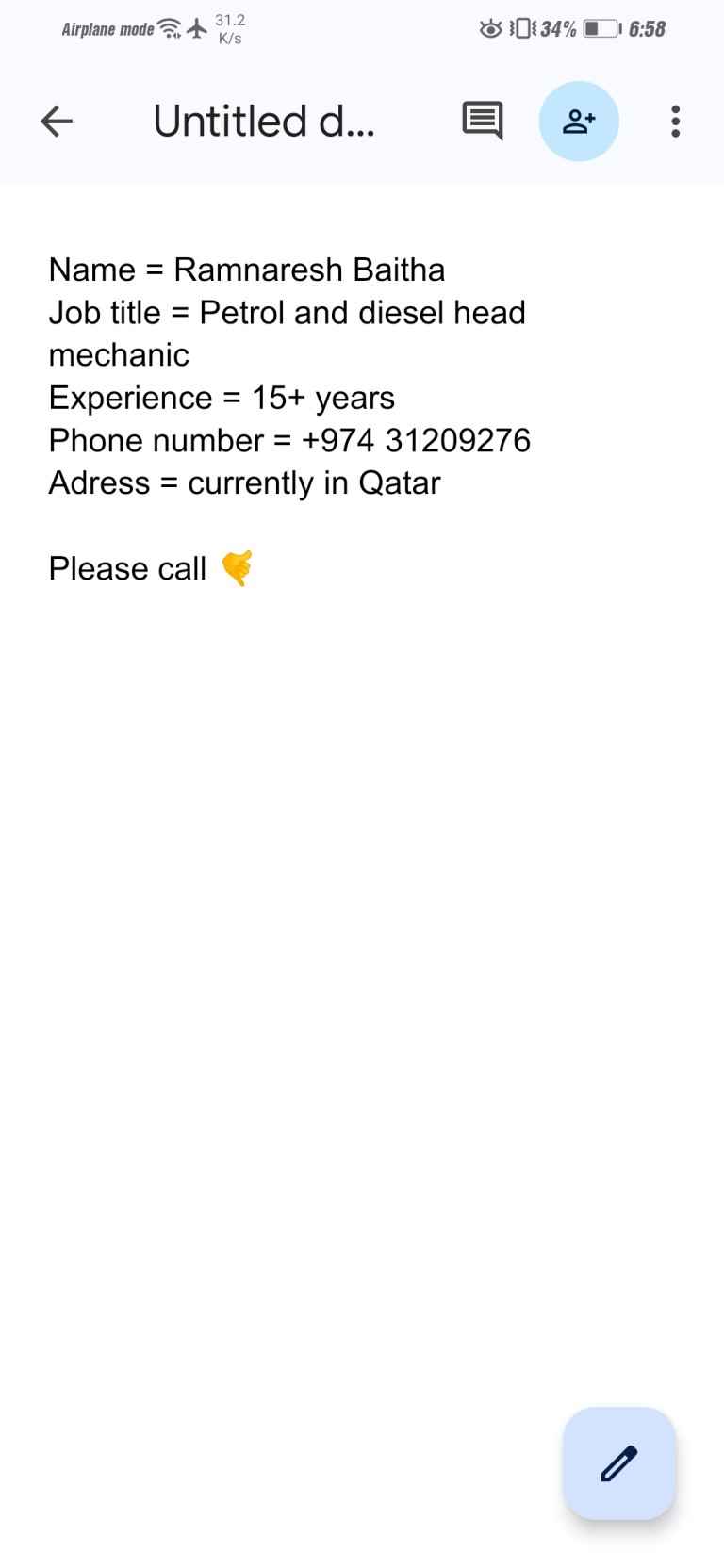
Task: Open the three-dot overflow menu
Action: coord(675,122)
